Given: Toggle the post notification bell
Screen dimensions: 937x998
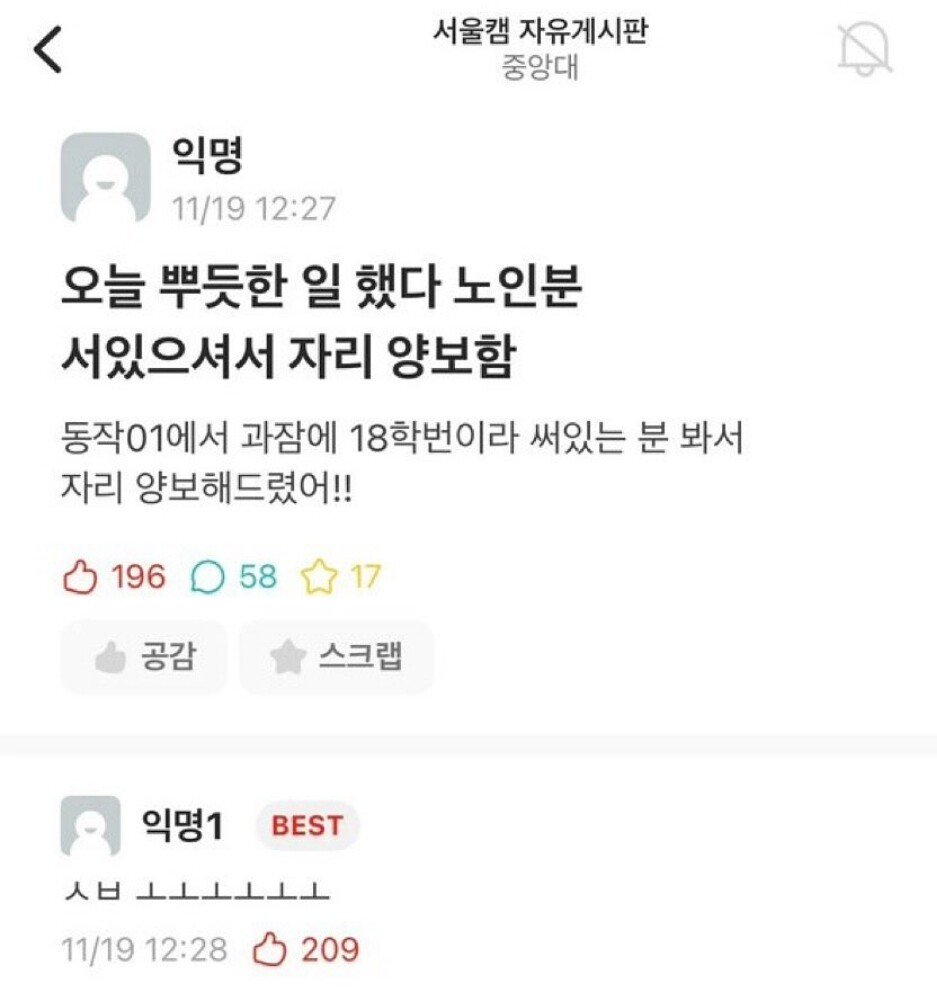Looking at the screenshot, I should click(x=864, y=50).
